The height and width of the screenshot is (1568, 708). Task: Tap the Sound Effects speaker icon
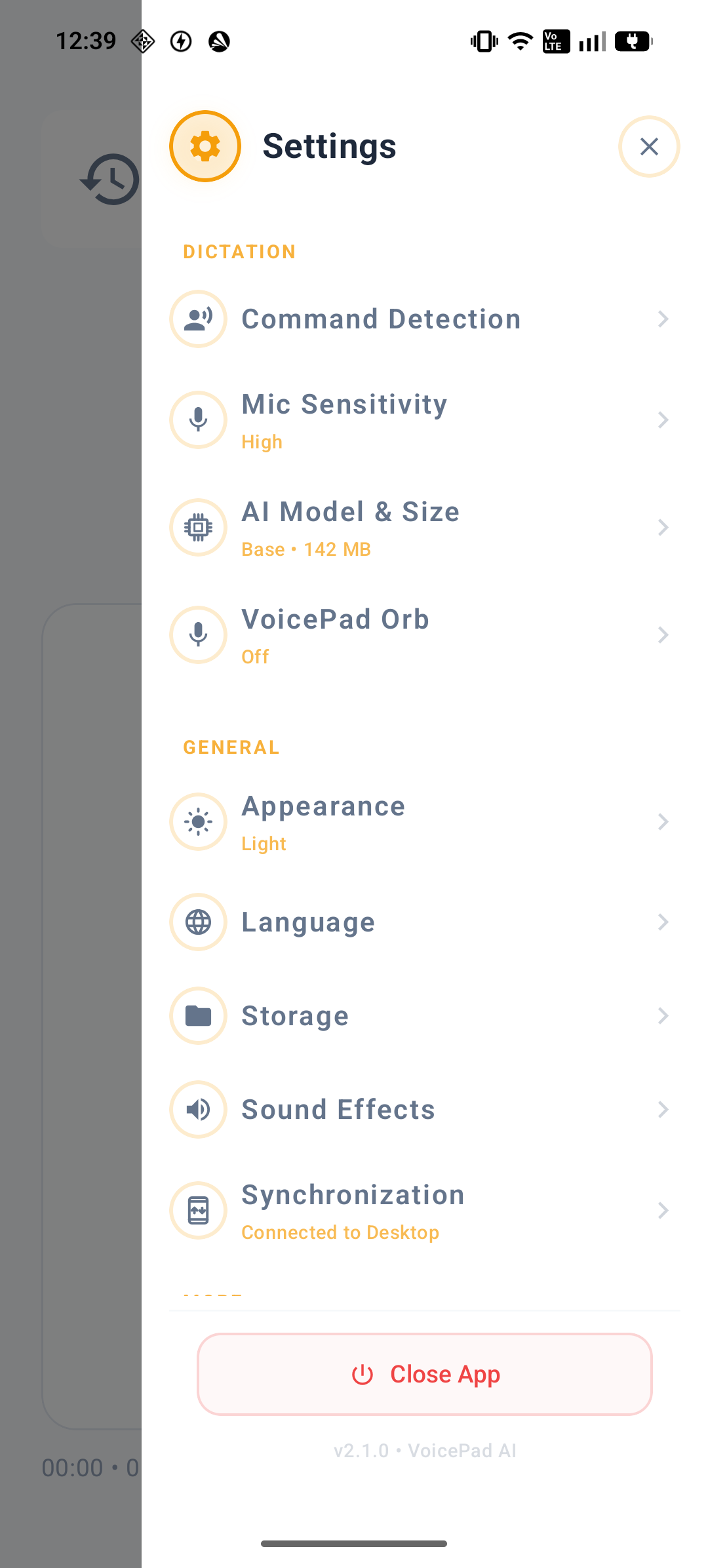tap(198, 1110)
